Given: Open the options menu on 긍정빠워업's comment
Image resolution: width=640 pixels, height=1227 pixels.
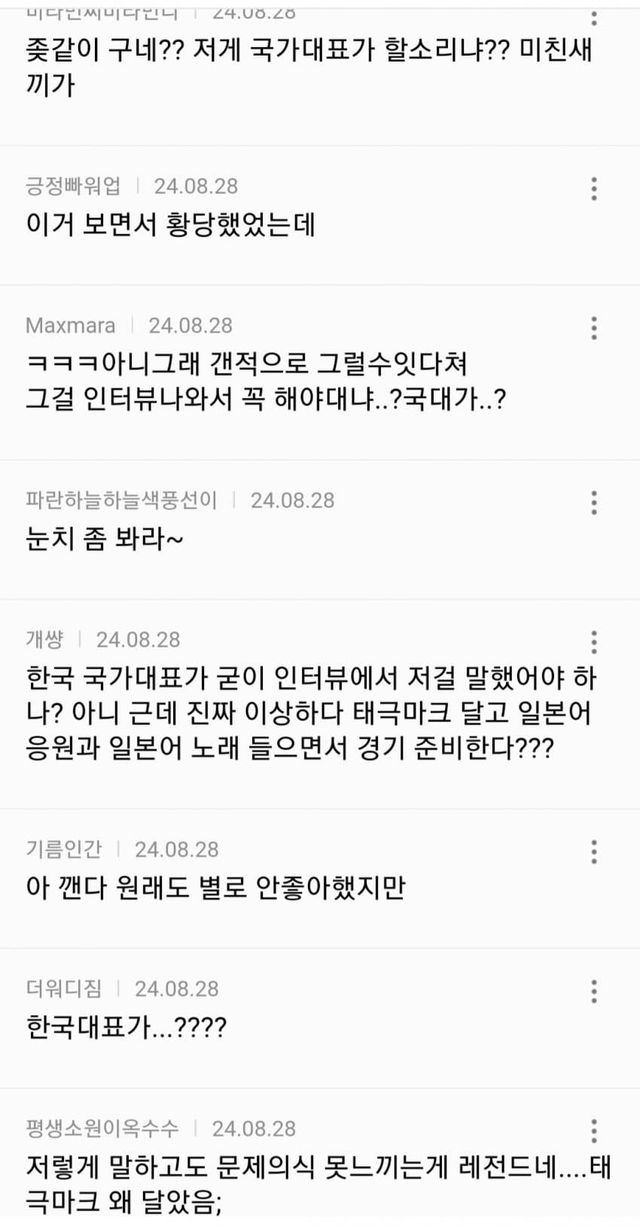Looking at the screenshot, I should [x=594, y=188].
